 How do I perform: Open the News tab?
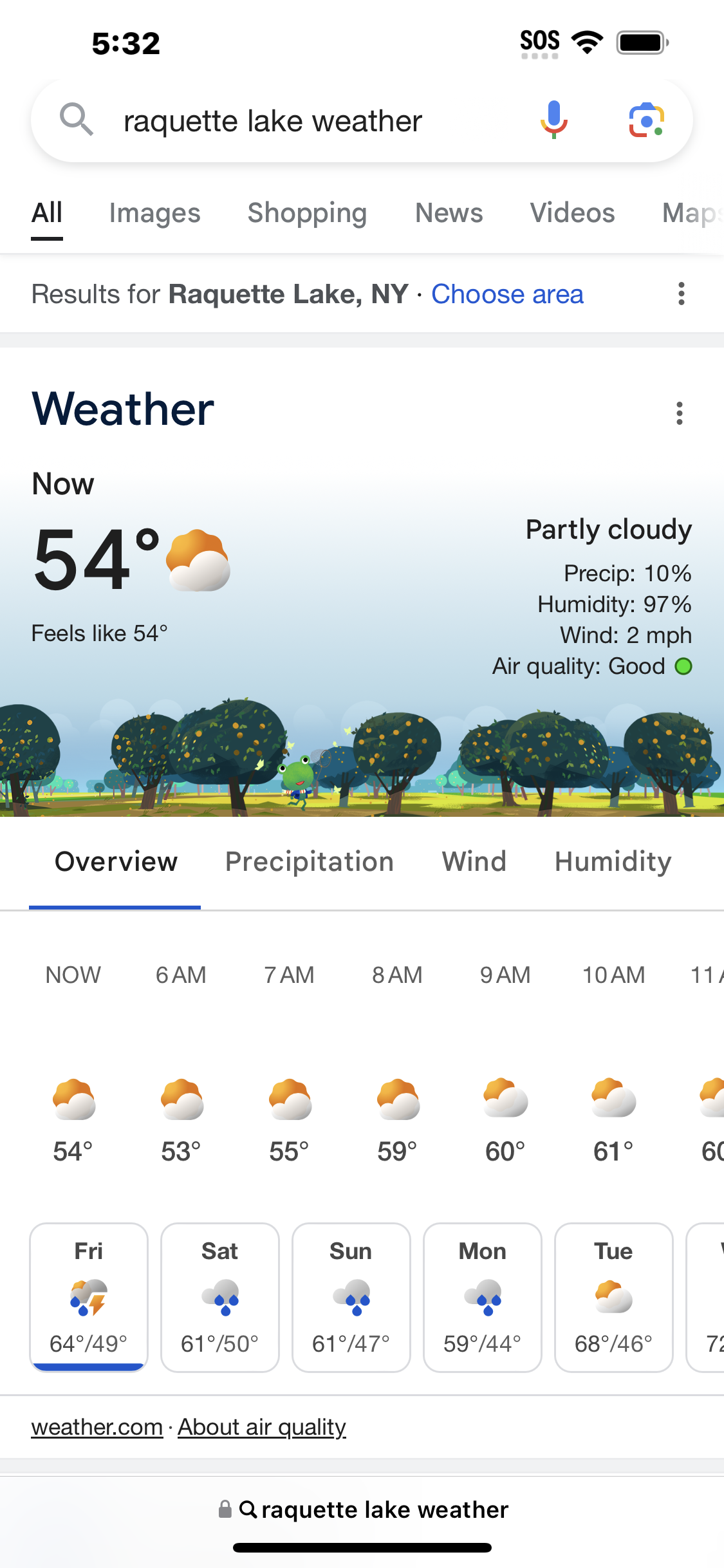coord(449,213)
